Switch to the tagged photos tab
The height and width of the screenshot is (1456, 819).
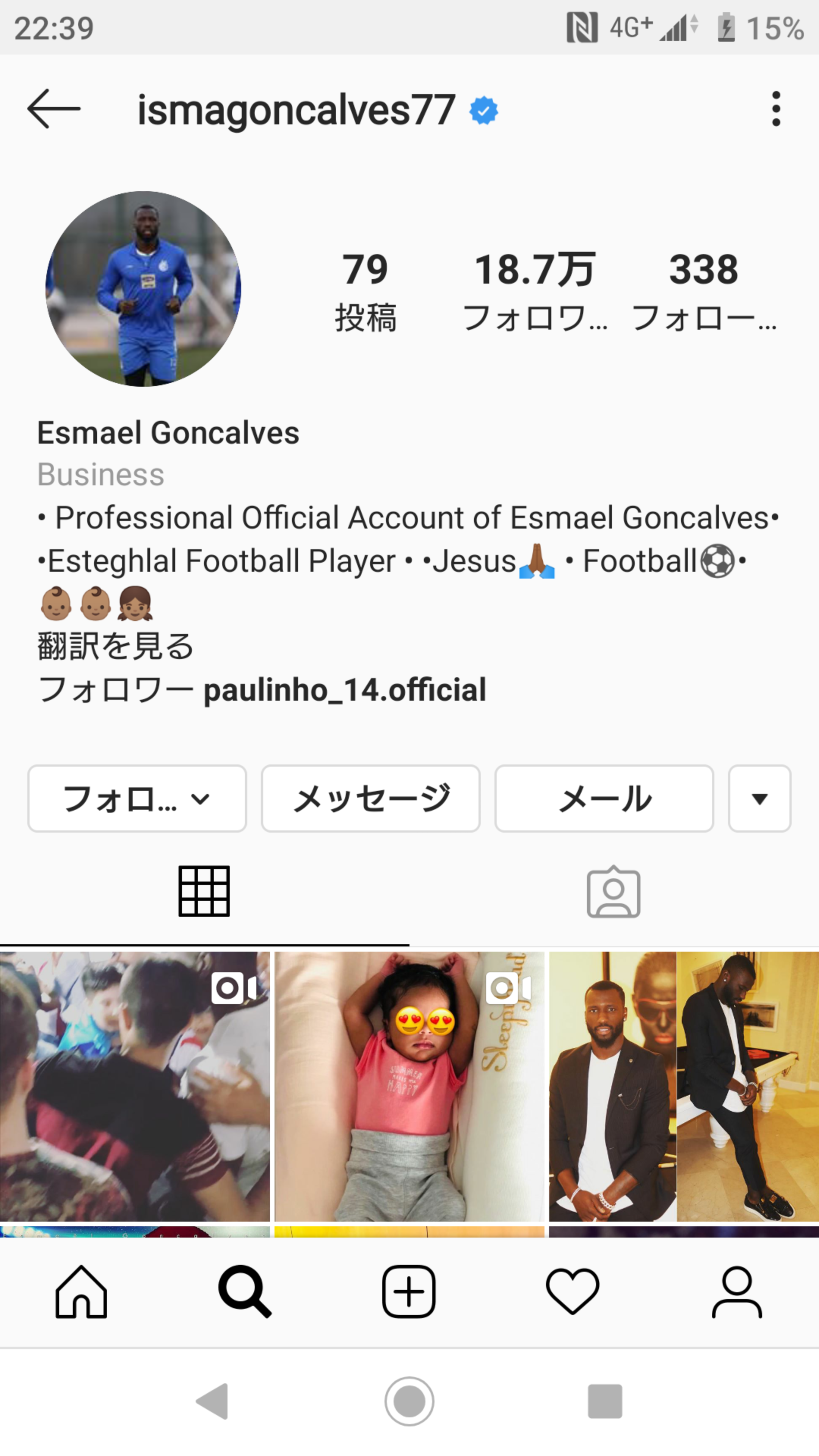tap(613, 892)
